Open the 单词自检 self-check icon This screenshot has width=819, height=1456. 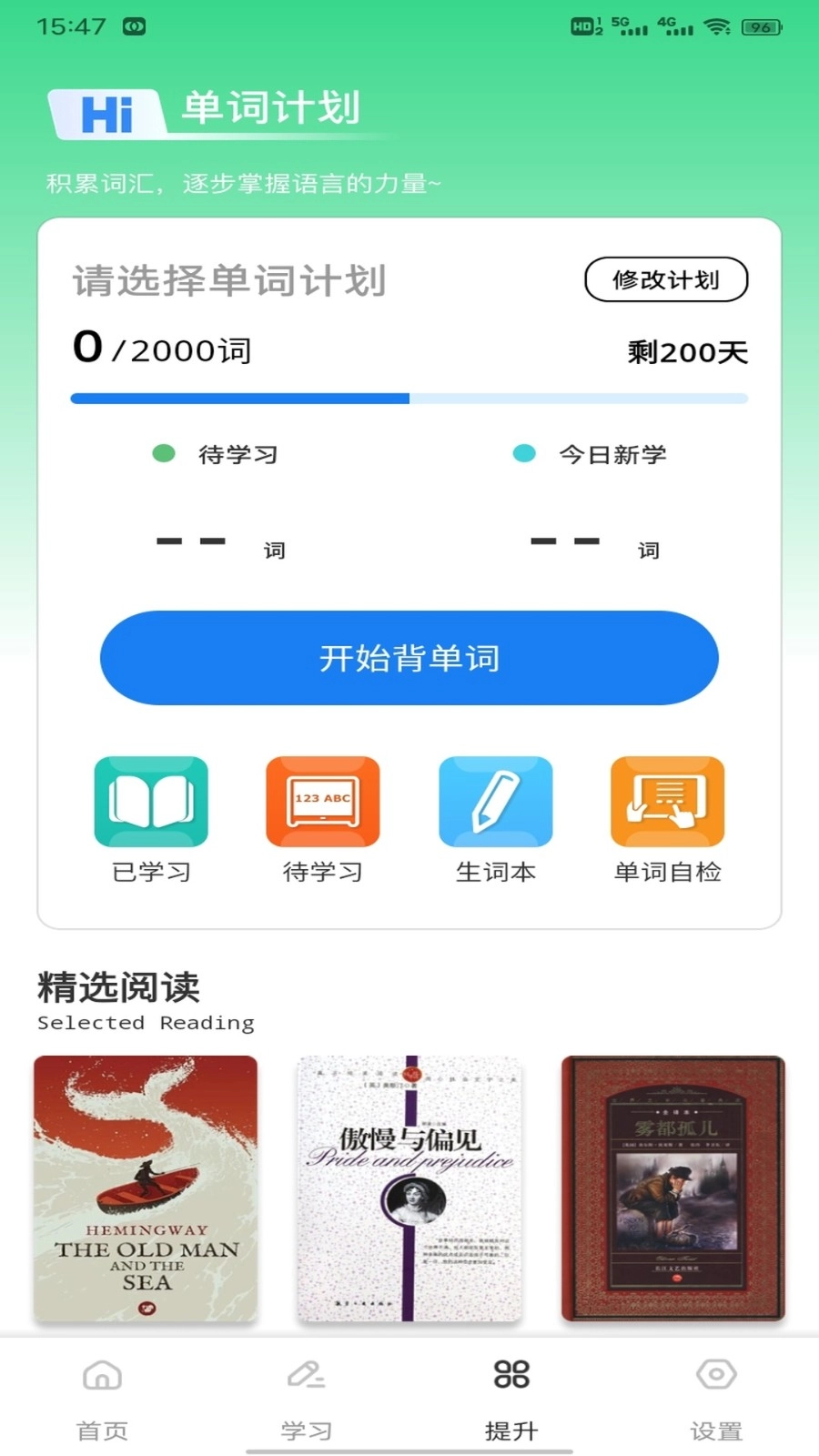tap(667, 802)
